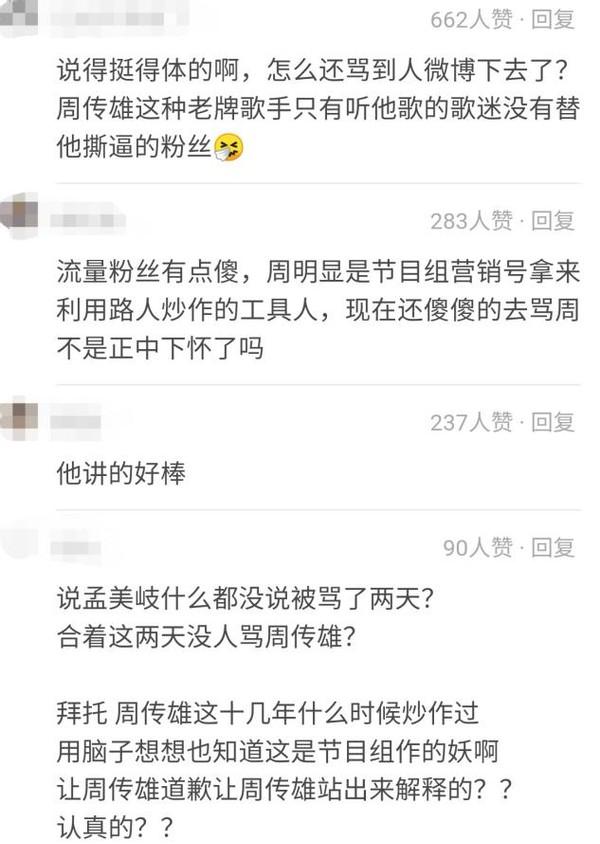Reply to the comment with 237 likes
Image resolution: width=600 pixels, height=844 pixels.
(x=553, y=422)
